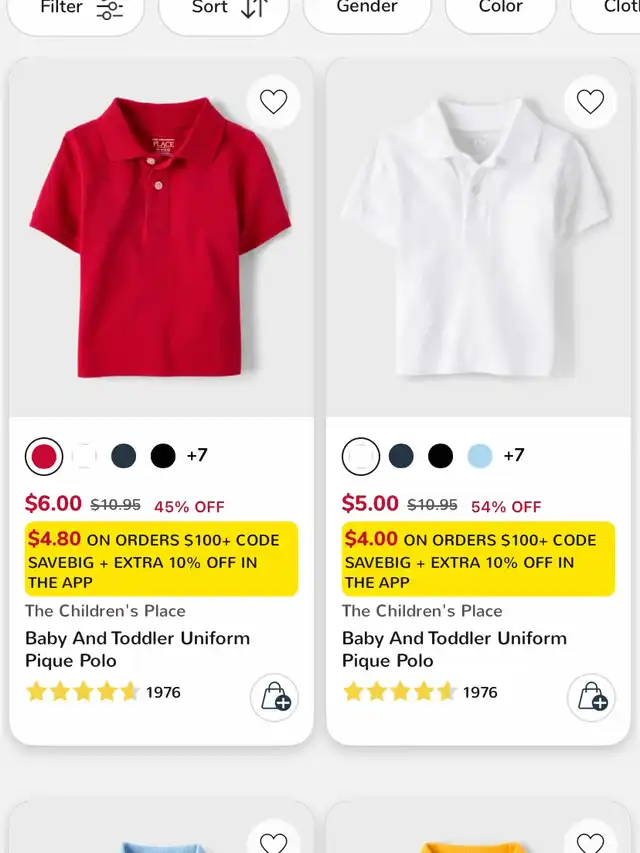Open the Color filter chip
Image resolution: width=640 pixels, height=853 pixels.
pyautogui.click(x=500, y=8)
